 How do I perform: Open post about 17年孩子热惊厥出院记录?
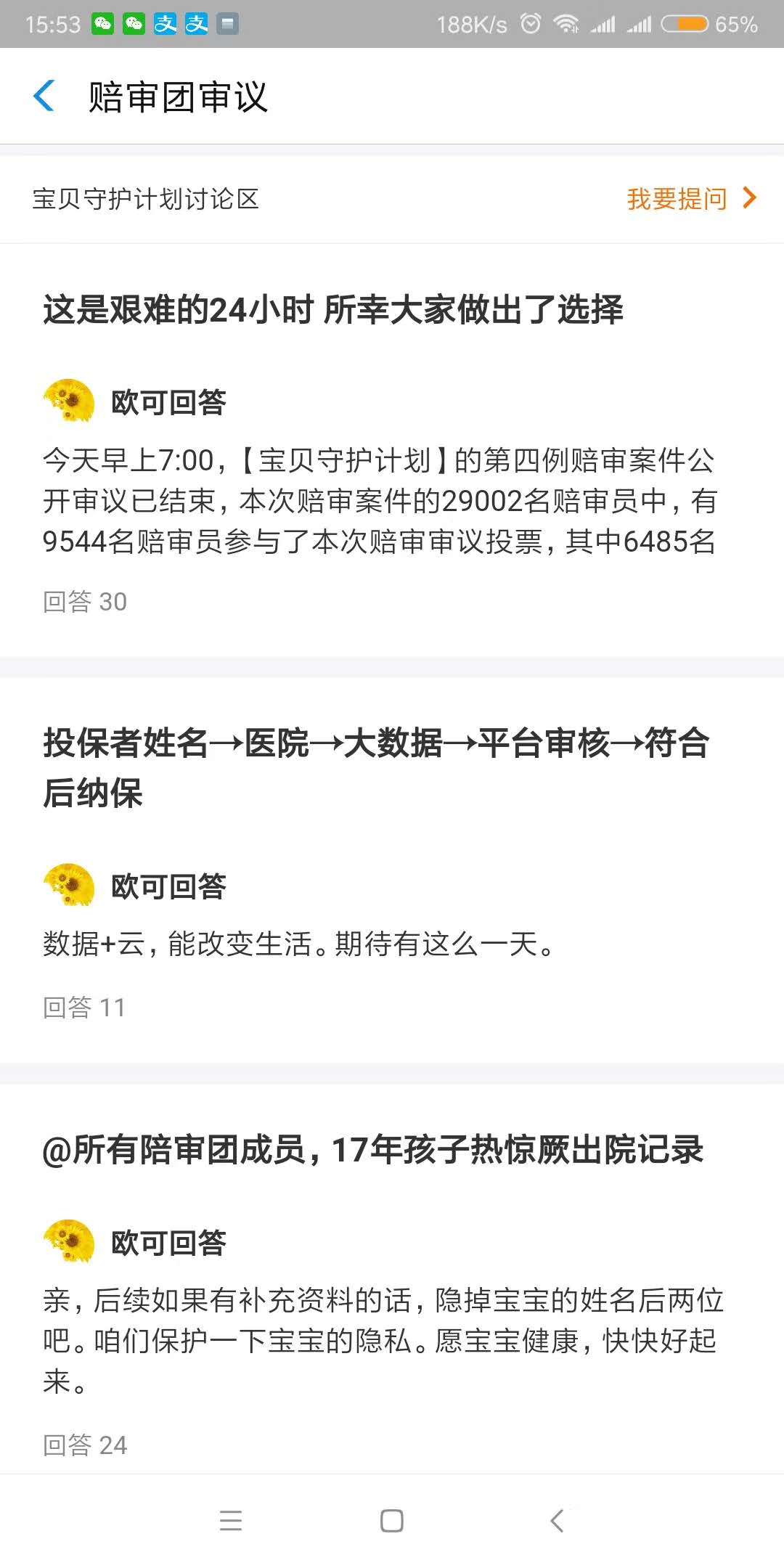[x=373, y=1150]
